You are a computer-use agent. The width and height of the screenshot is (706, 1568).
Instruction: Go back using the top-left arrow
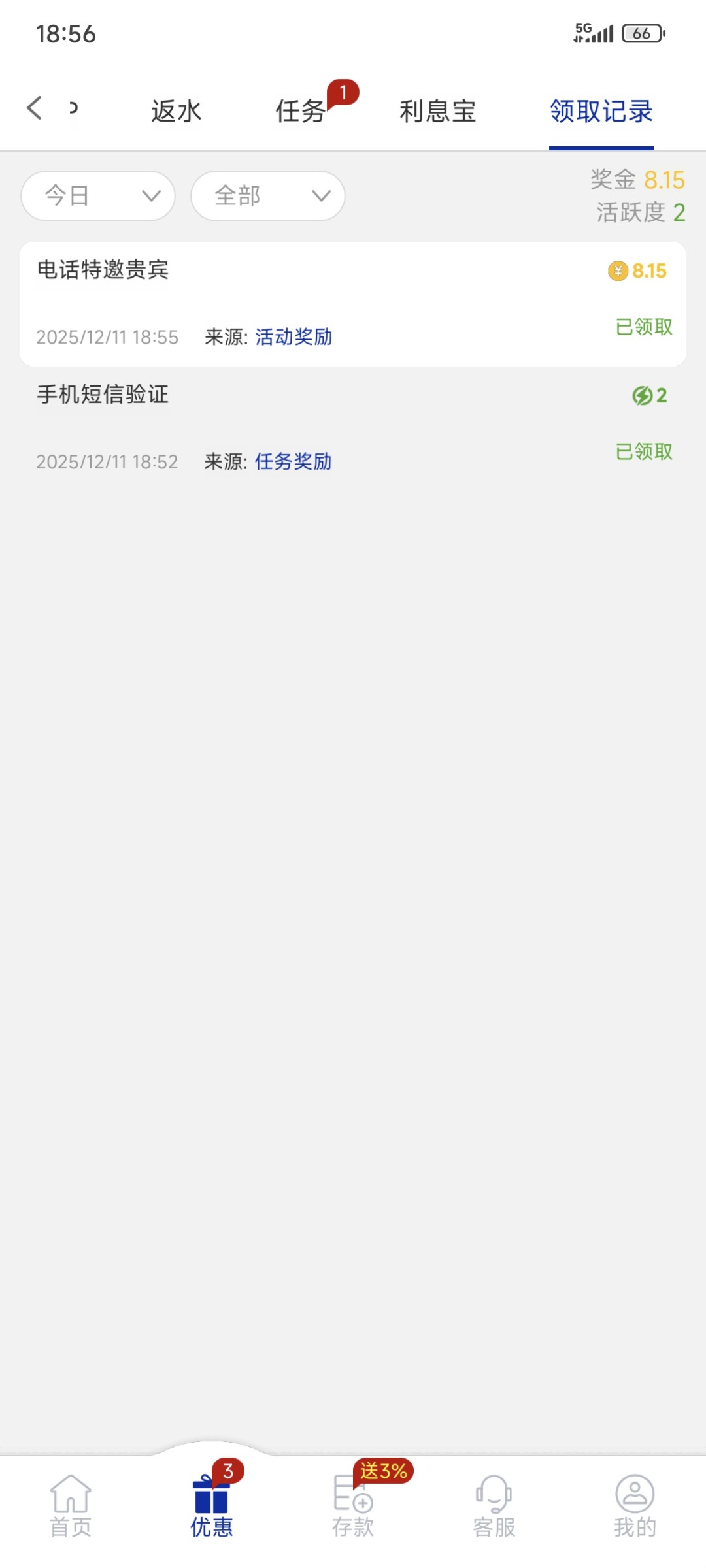point(35,108)
